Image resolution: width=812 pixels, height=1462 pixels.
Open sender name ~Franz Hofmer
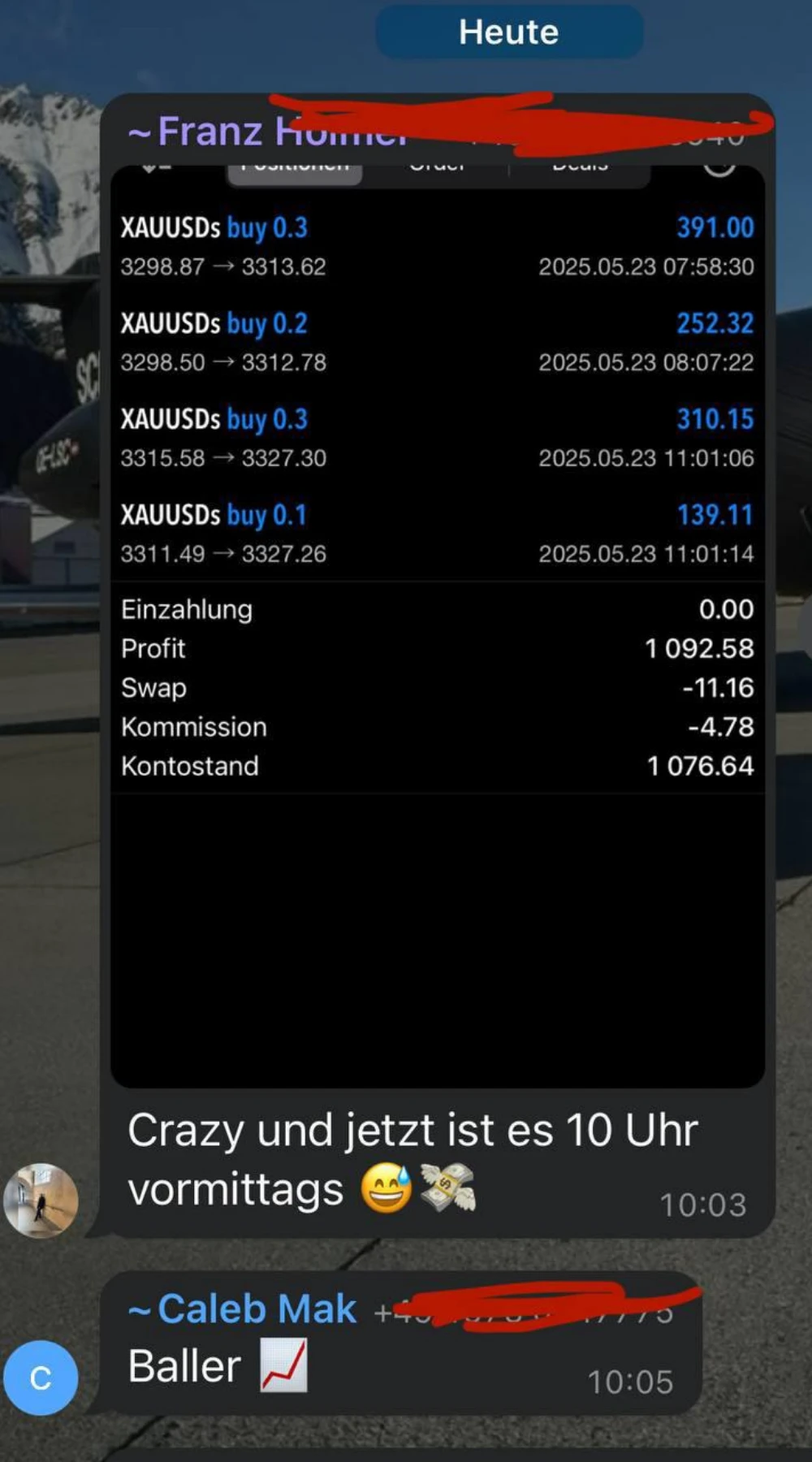click(x=260, y=131)
